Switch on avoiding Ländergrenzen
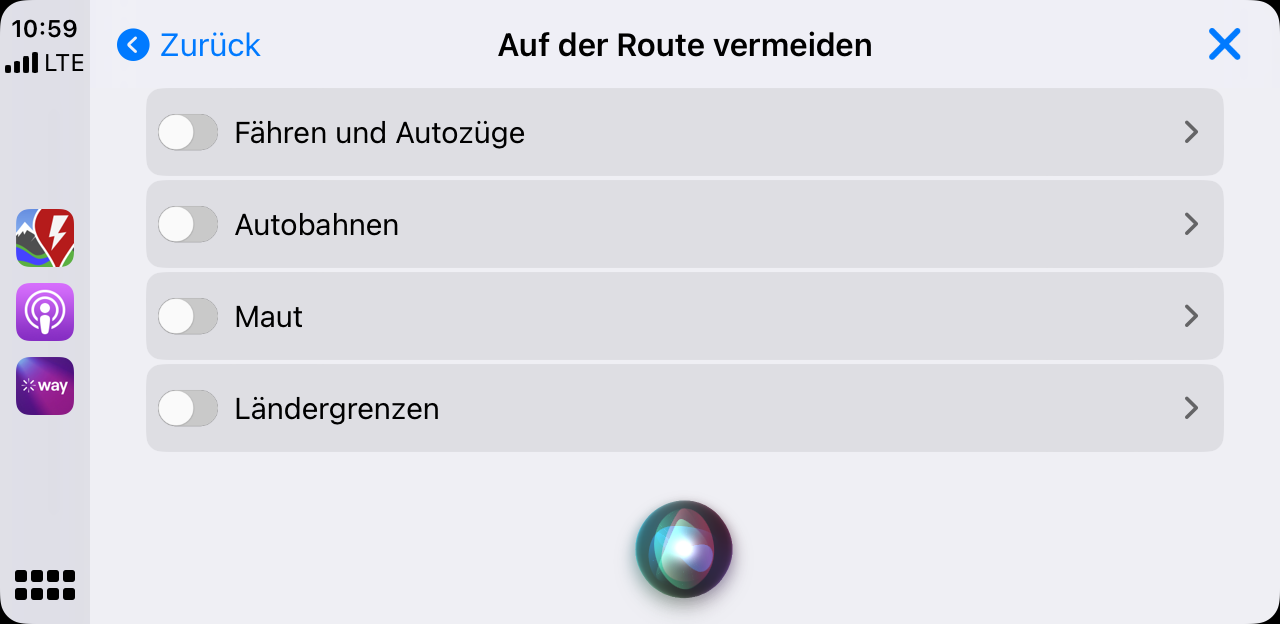Image resolution: width=1280 pixels, height=624 pixels. (188, 409)
